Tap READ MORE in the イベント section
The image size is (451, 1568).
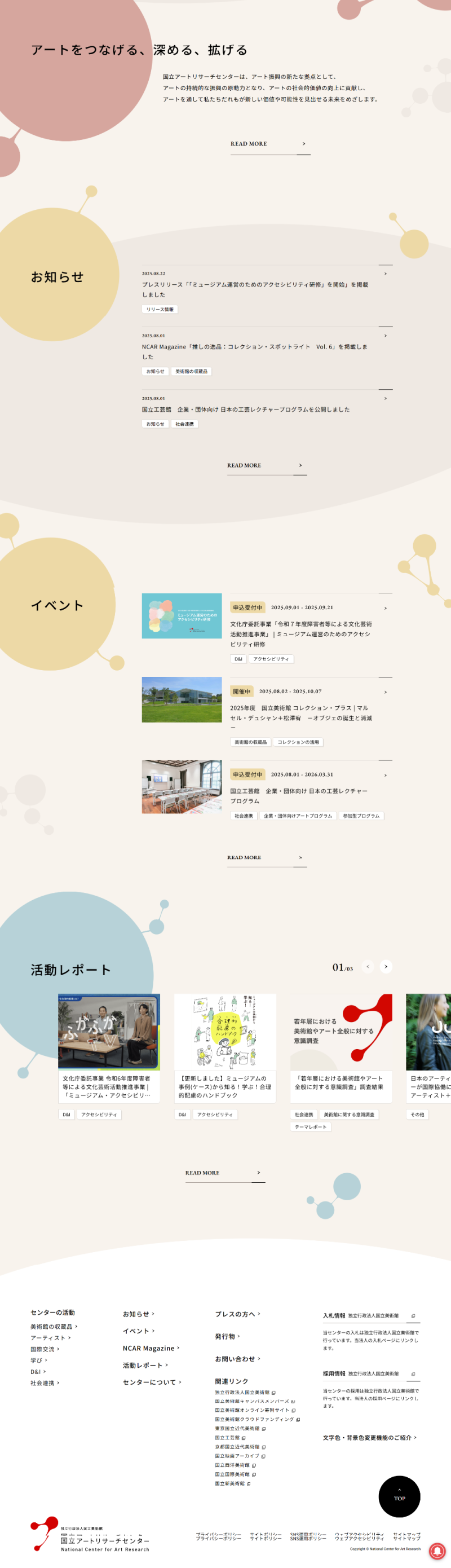pos(266,858)
